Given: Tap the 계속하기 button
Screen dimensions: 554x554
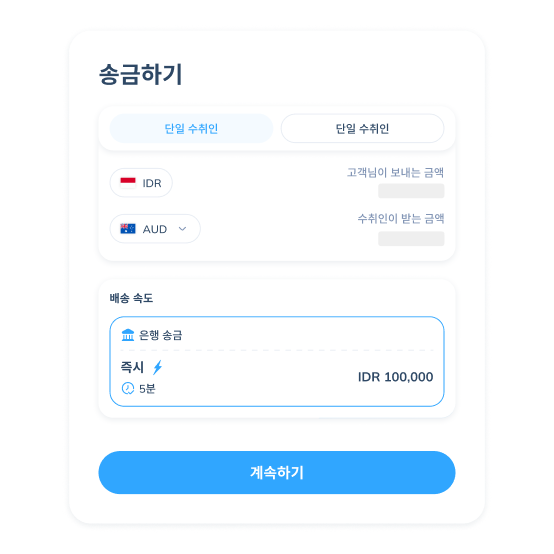Looking at the screenshot, I should click(x=277, y=472).
